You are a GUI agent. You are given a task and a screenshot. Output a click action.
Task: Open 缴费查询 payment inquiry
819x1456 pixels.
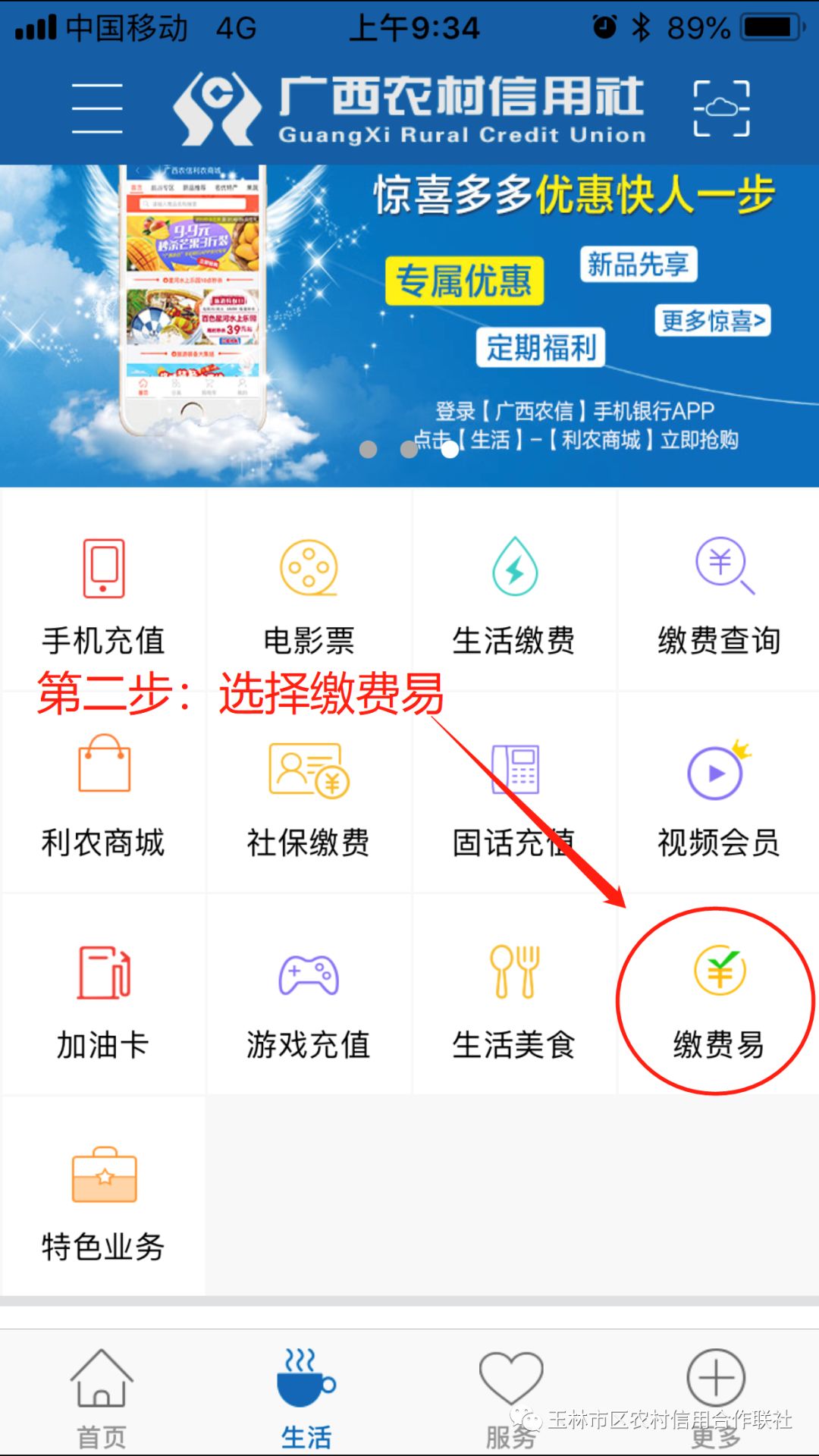pyautogui.click(x=719, y=590)
